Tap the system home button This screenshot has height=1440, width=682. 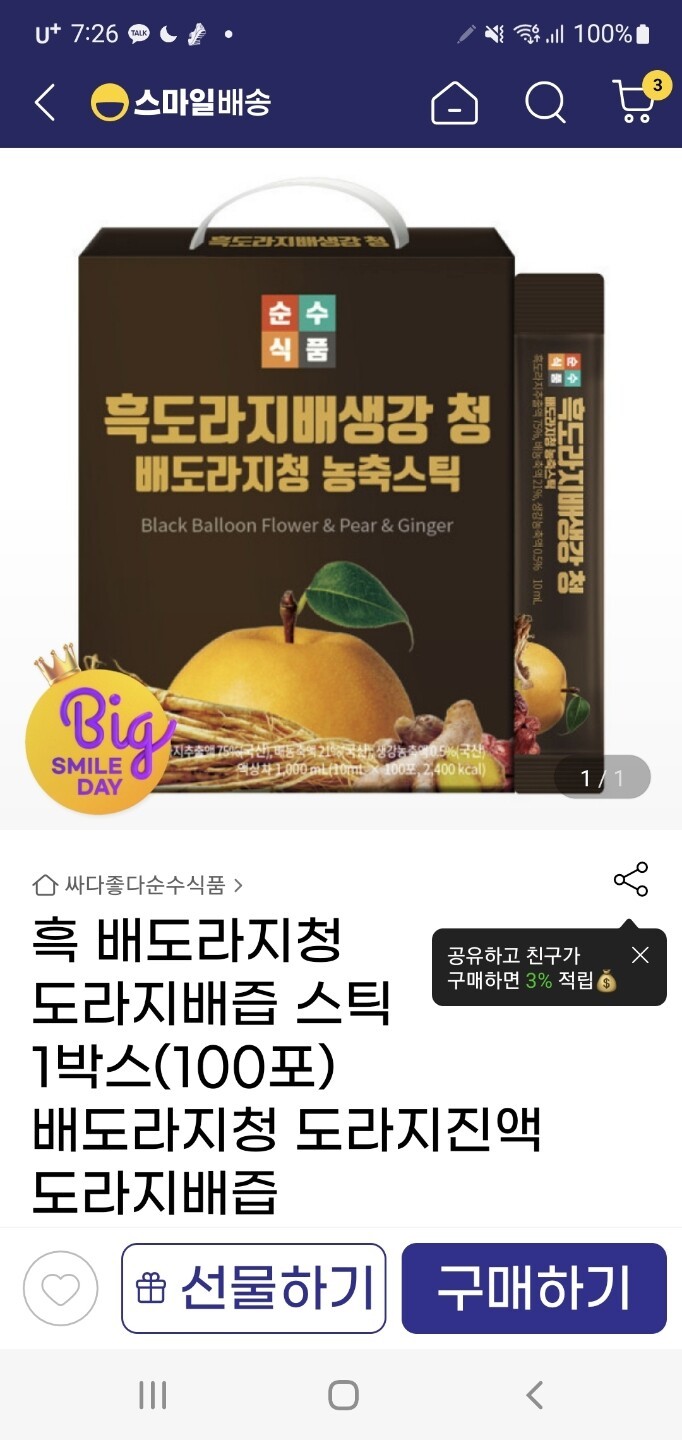[343, 1395]
